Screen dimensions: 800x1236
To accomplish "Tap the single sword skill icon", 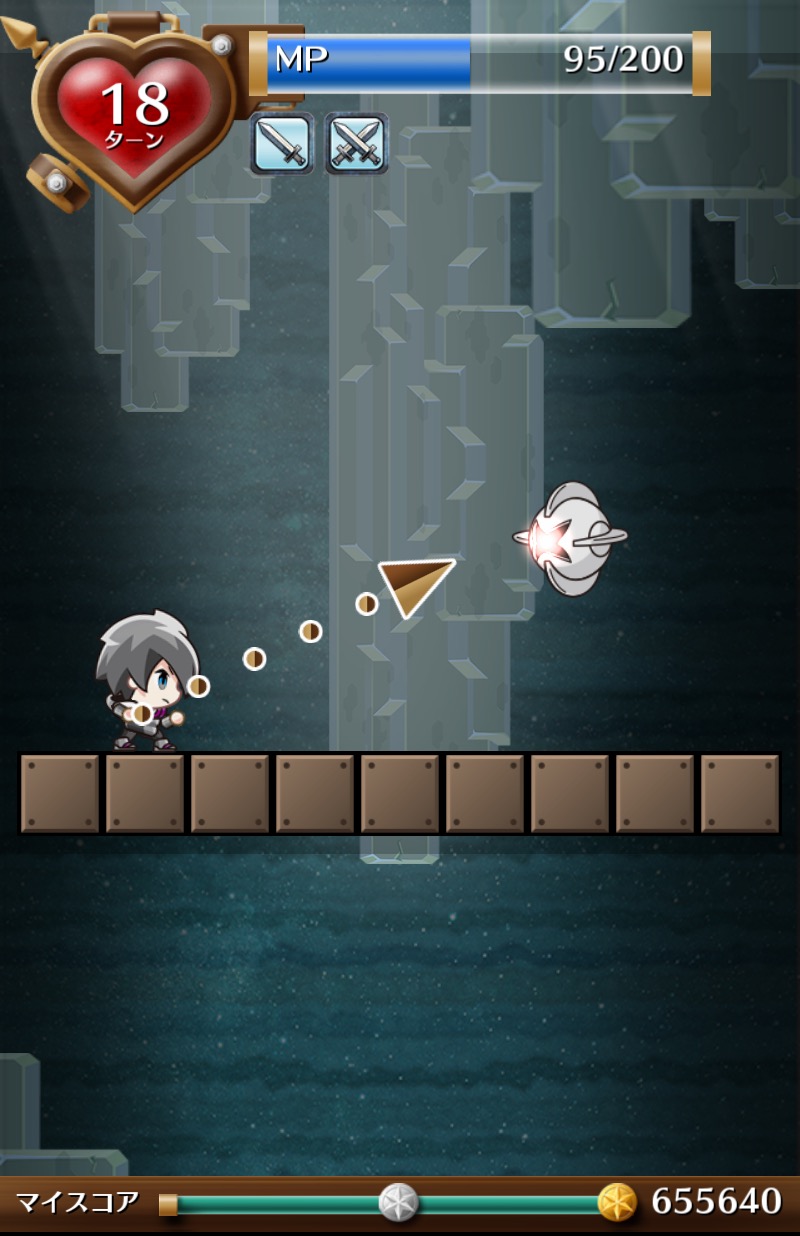I will [x=282, y=144].
